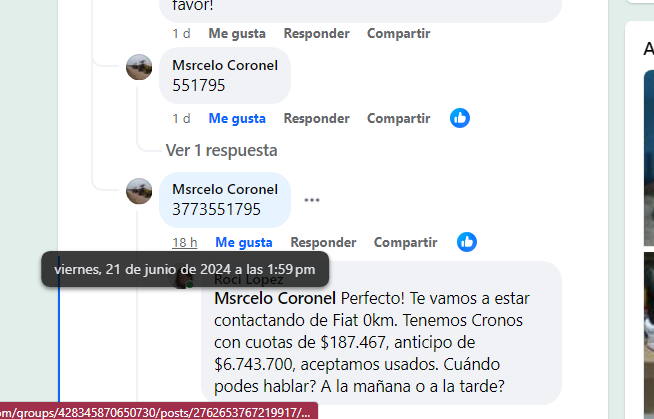View reactions on comment 3773551795
This screenshot has width=654, height=419.
point(467,242)
